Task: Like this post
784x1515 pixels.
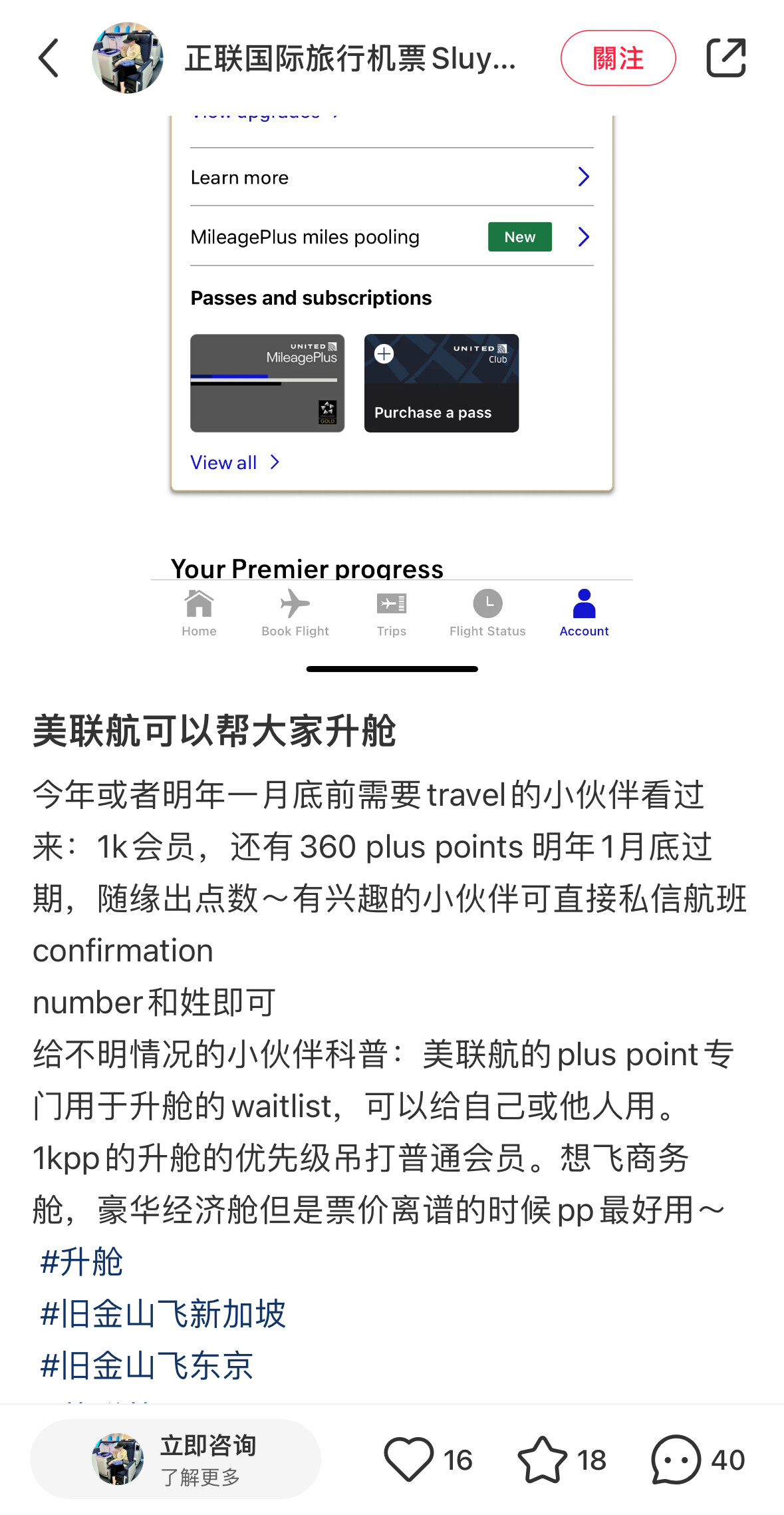Action: coord(409,1460)
